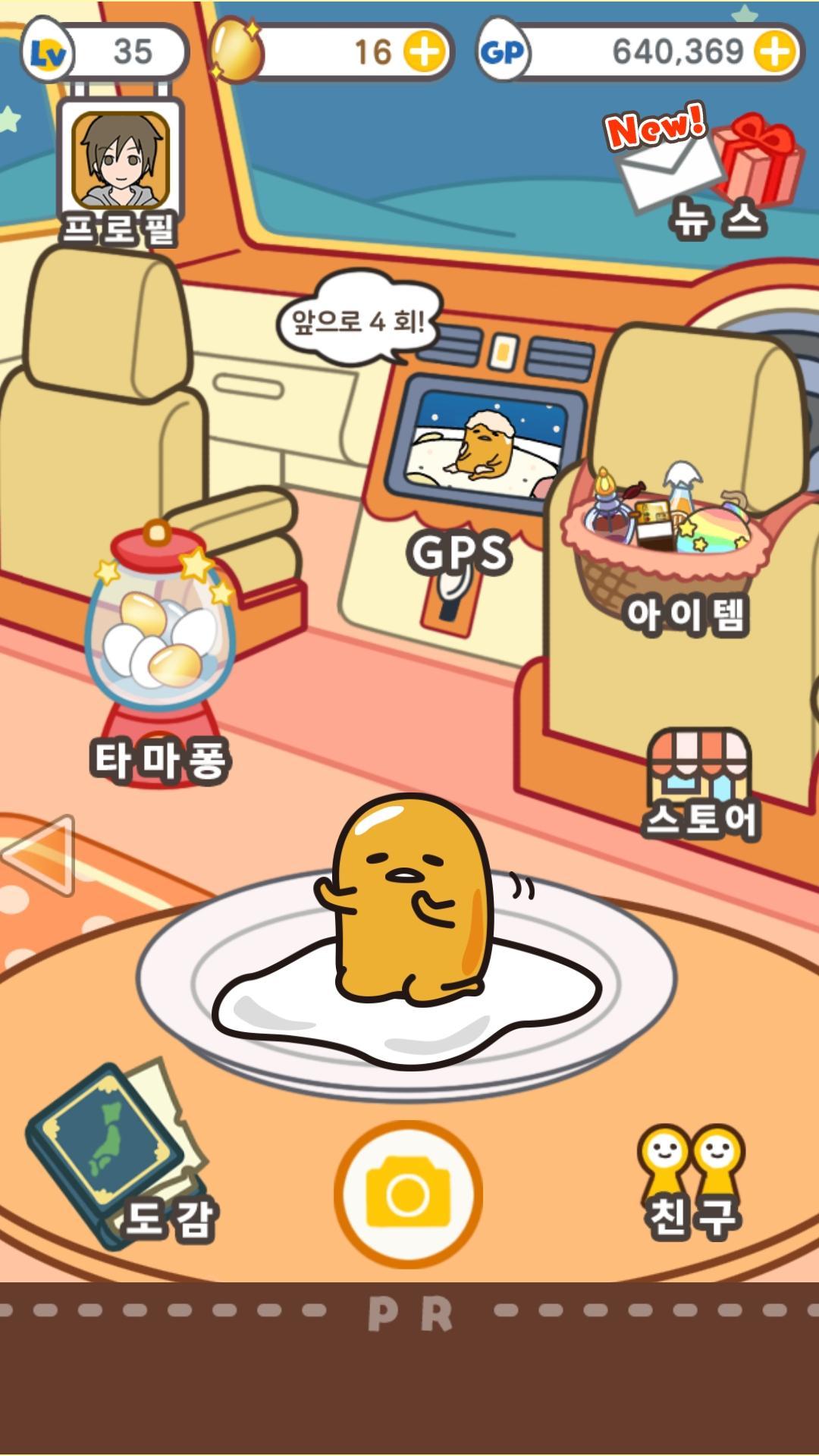Open the 프로필 profile avatar

coord(120,161)
